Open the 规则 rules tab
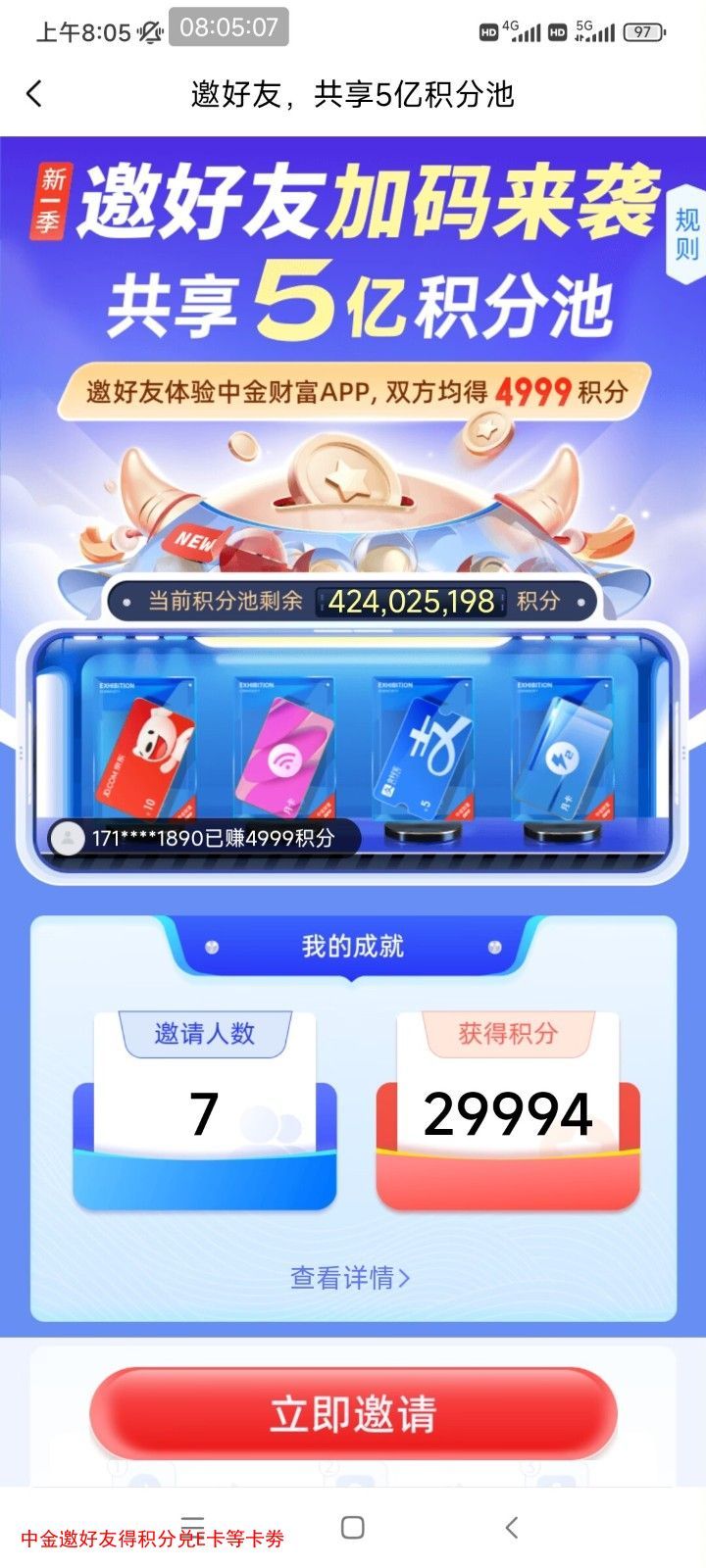Viewport: 706px width, 1568px height. coord(686,233)
